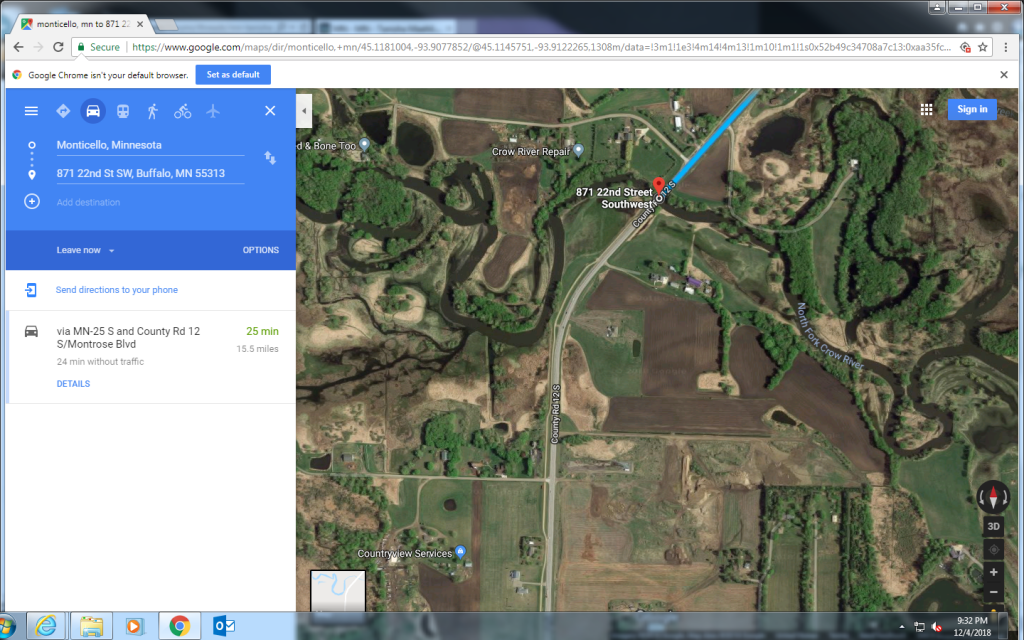
Task: Open the Google Maps hamburger menu
Action: click(31, 111)
